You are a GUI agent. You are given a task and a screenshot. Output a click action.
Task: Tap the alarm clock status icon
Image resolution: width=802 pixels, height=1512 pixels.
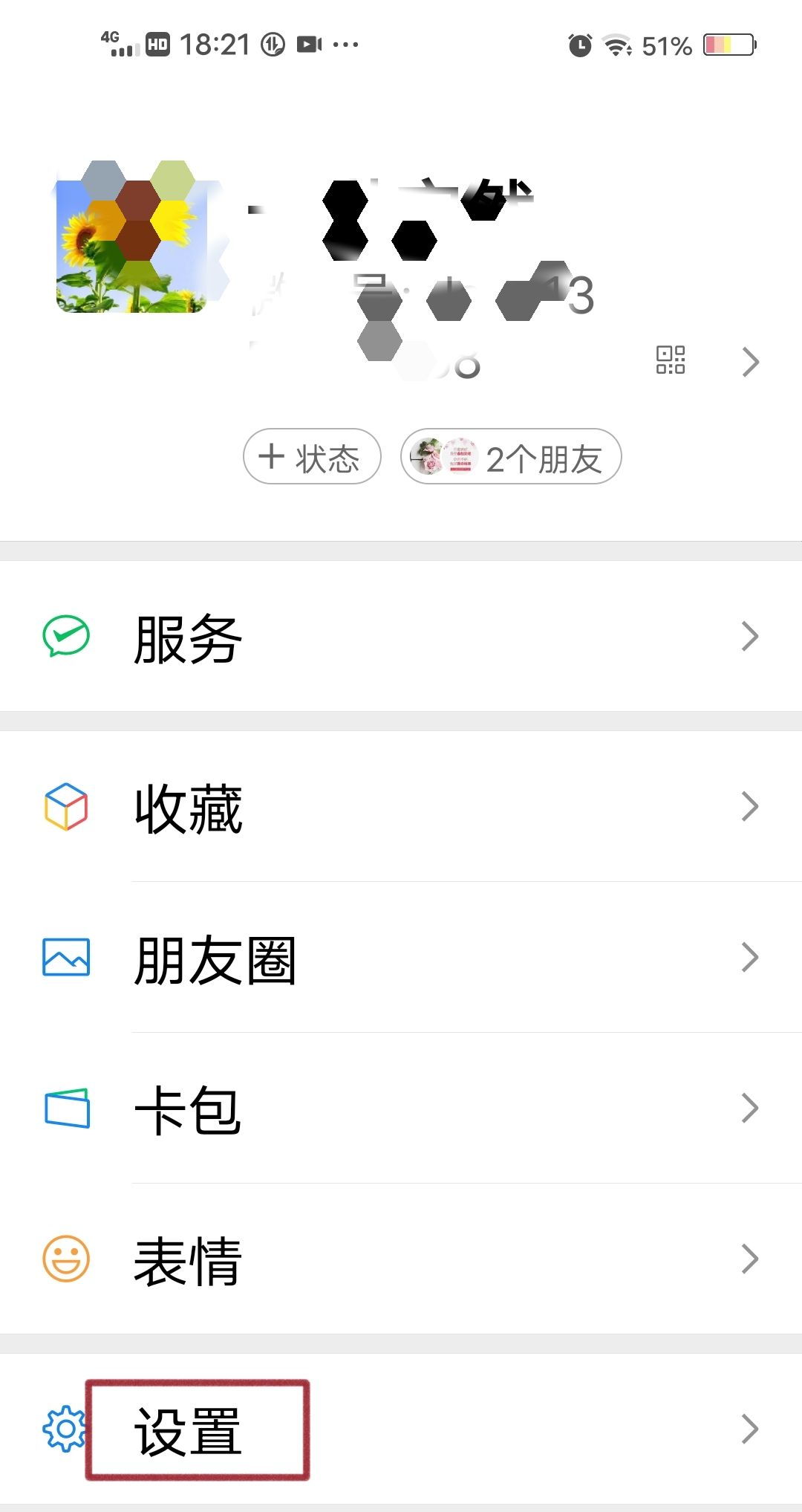[577, 43]
